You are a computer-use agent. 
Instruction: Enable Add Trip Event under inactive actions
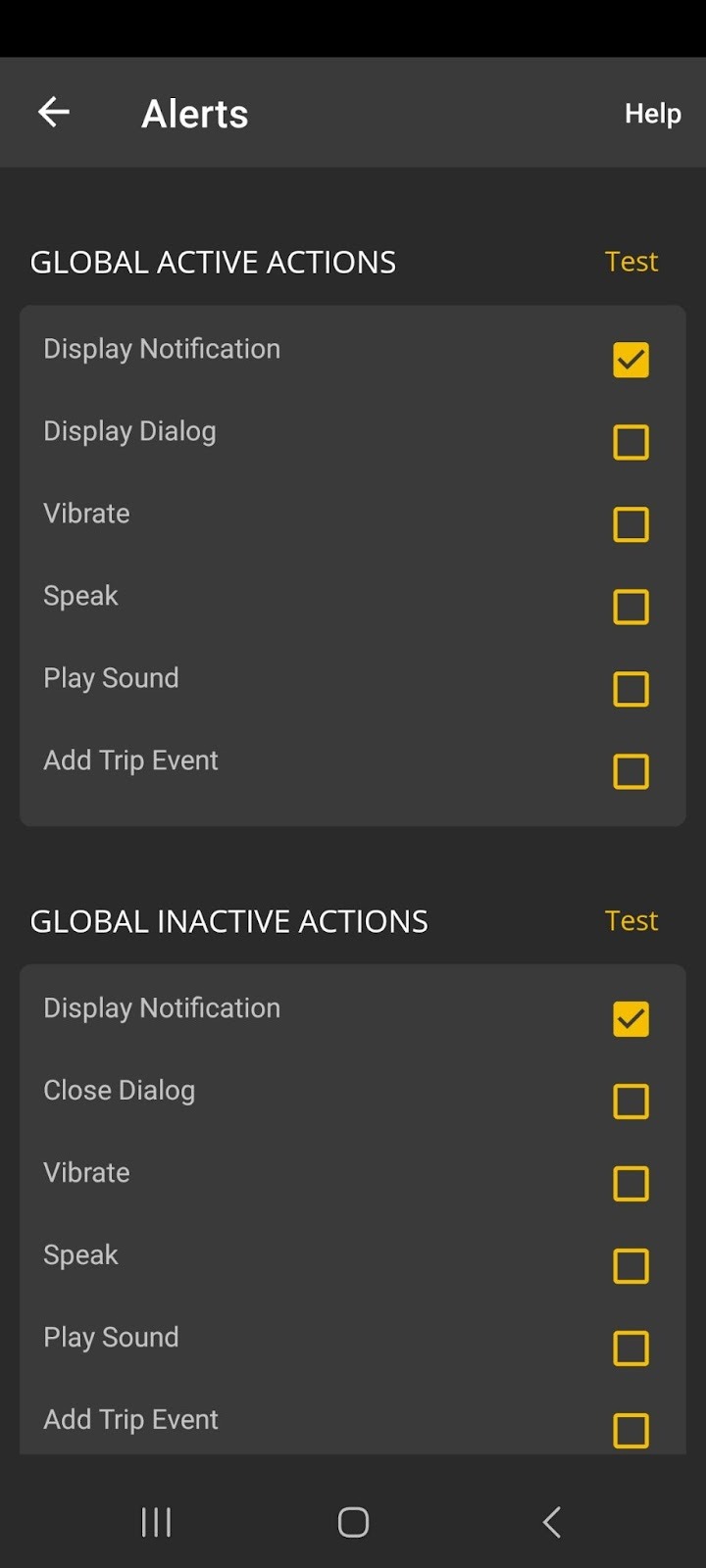coord(631,1431)
